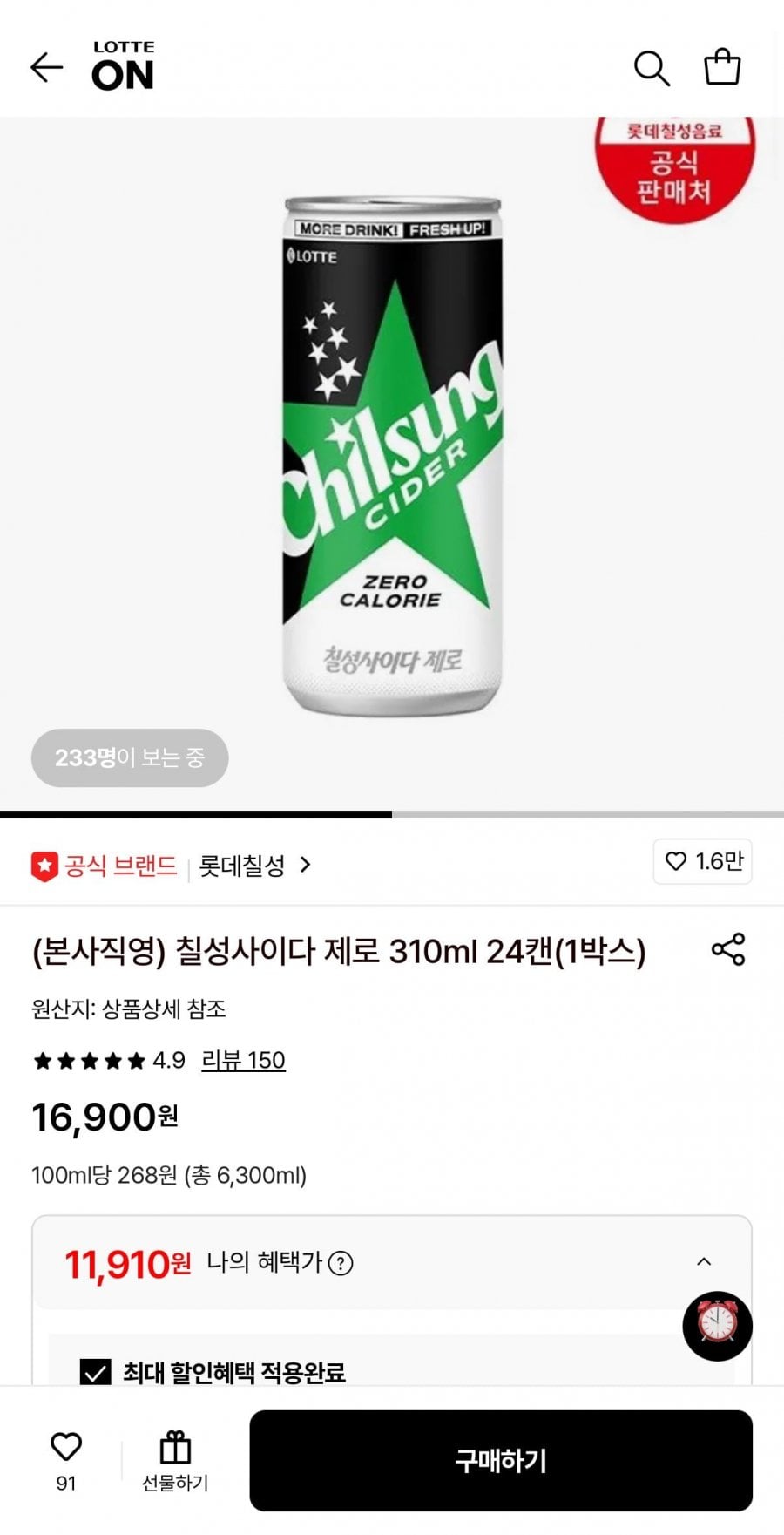Open the 롯데칠성 brand store link

click(253, 866)
